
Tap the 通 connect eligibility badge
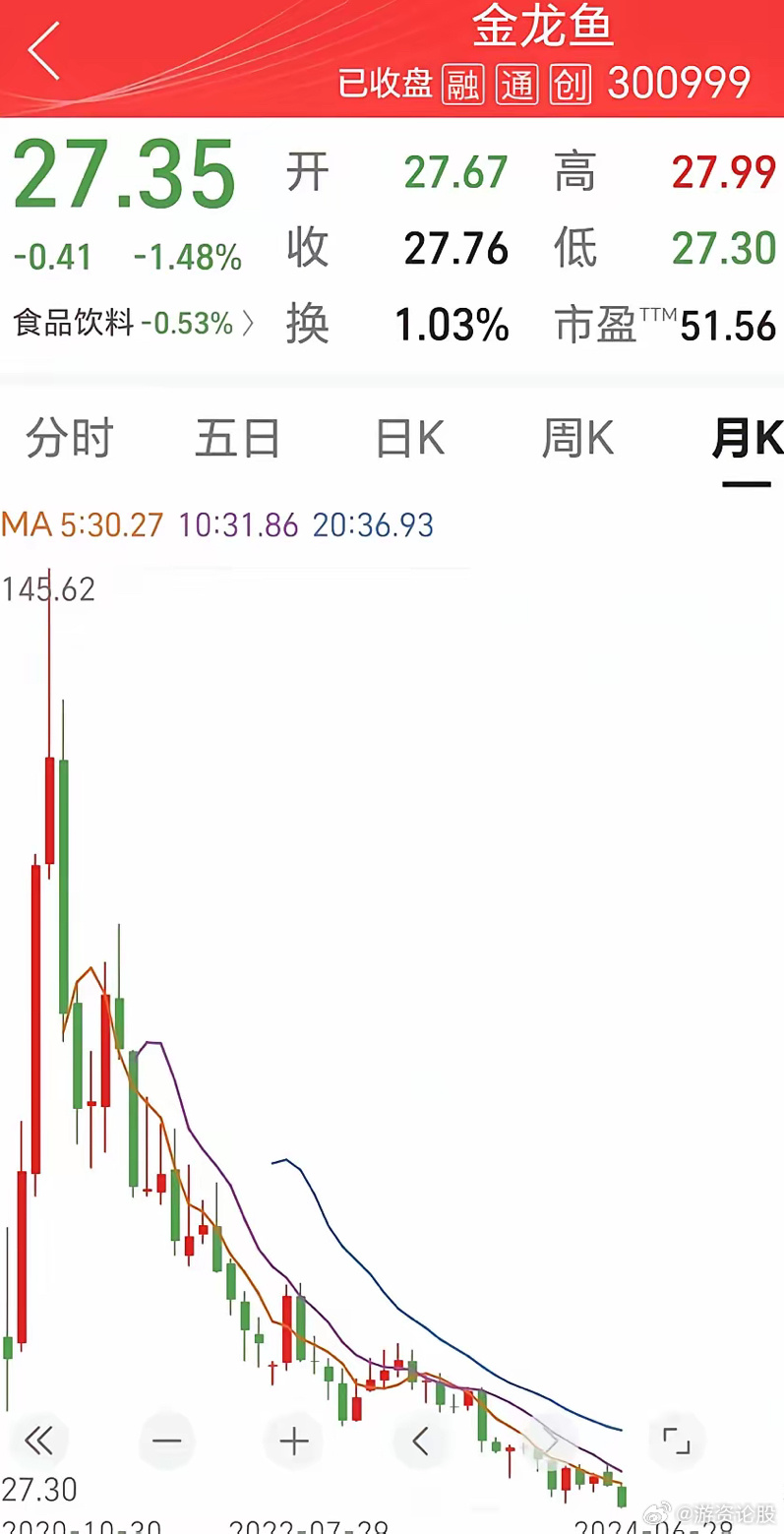point(518,85)
